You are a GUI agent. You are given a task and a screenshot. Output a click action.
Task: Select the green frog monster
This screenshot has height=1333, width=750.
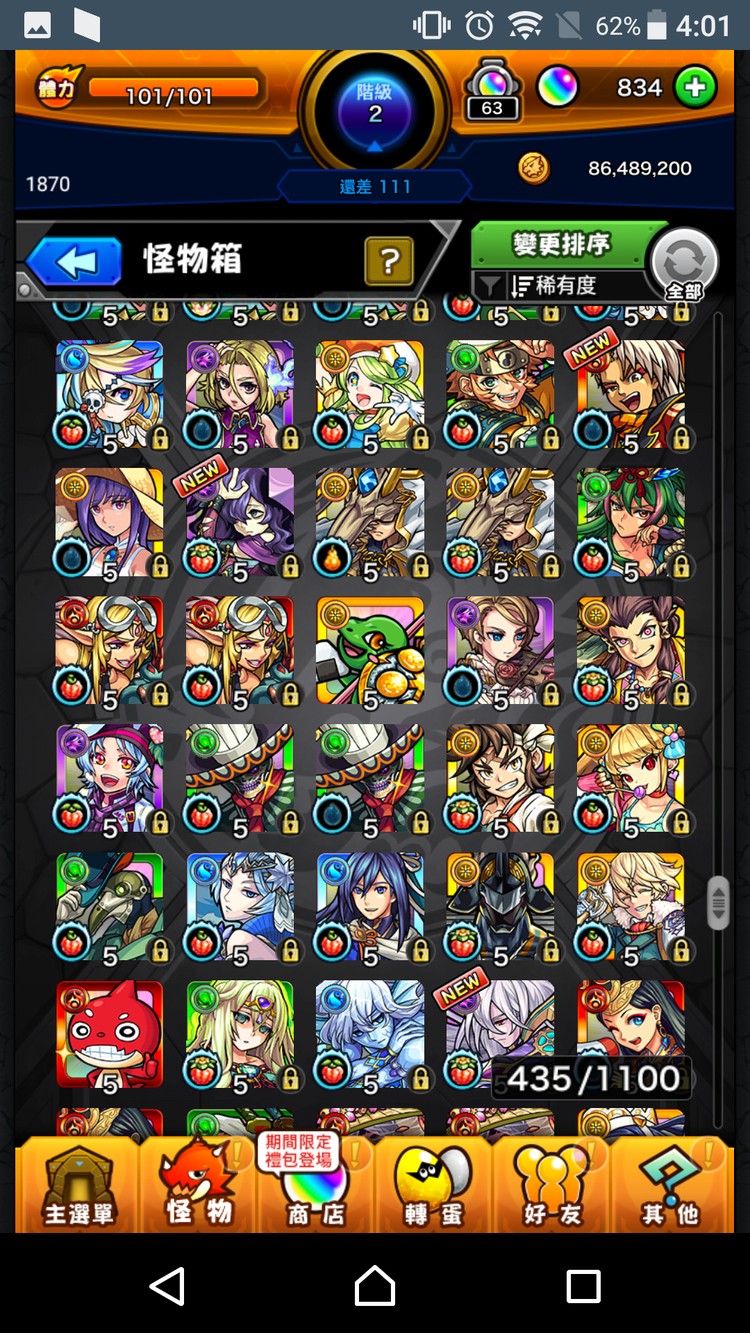coord(370,650)
